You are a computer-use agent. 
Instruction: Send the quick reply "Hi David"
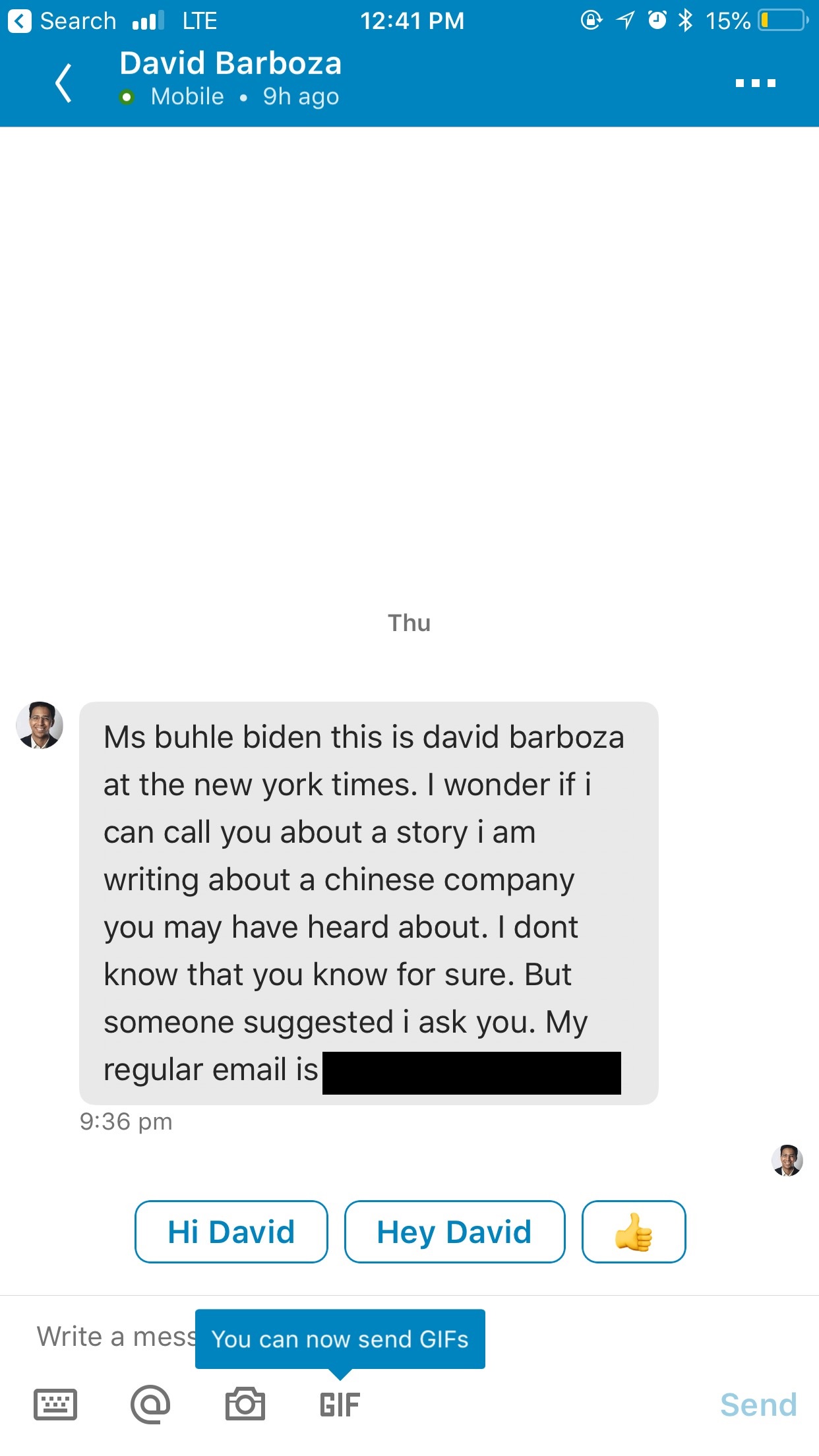tap(231, 1232)
